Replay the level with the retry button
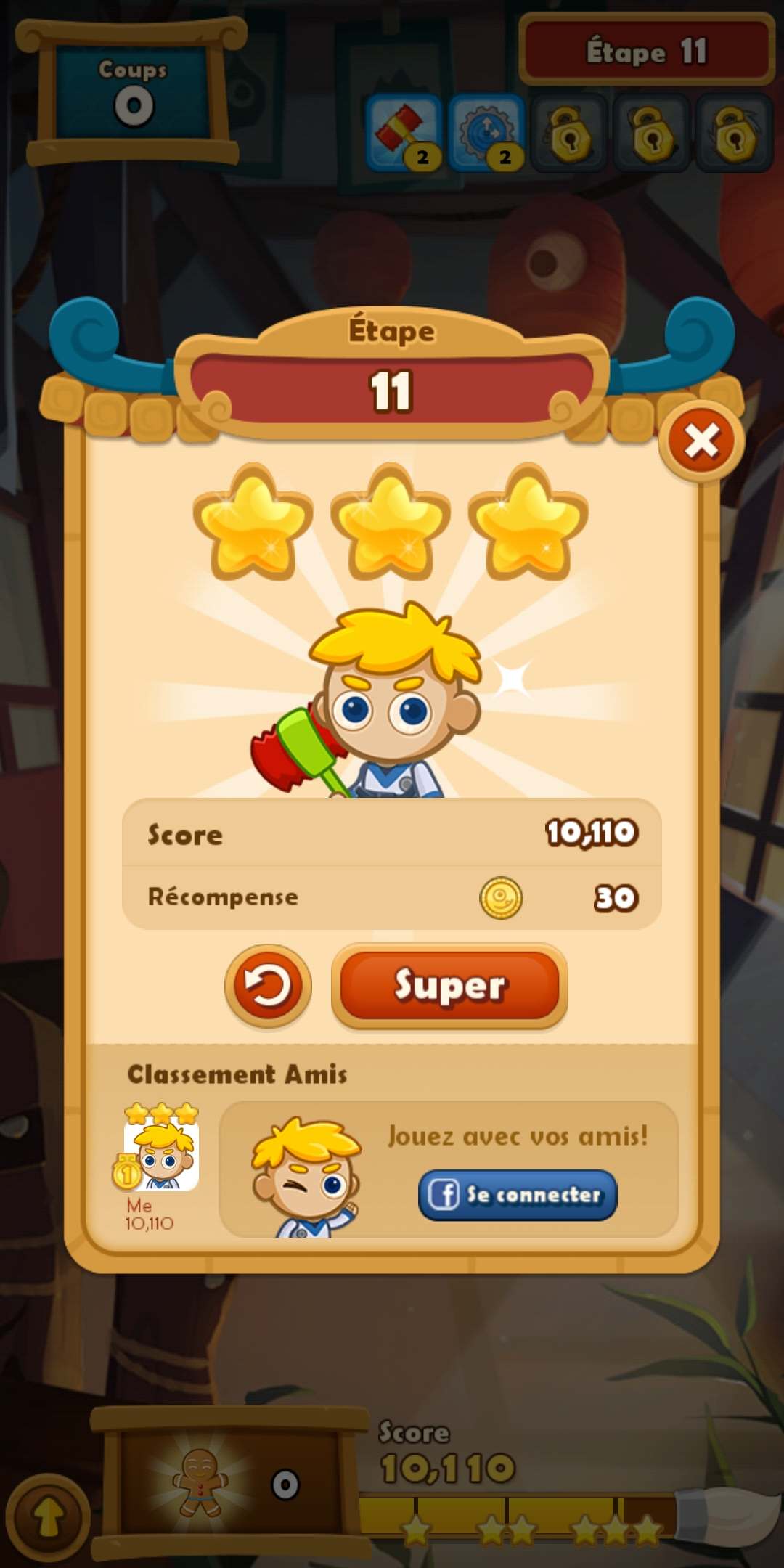Viewport: 784px width, 1568px height. coord(268,986)
